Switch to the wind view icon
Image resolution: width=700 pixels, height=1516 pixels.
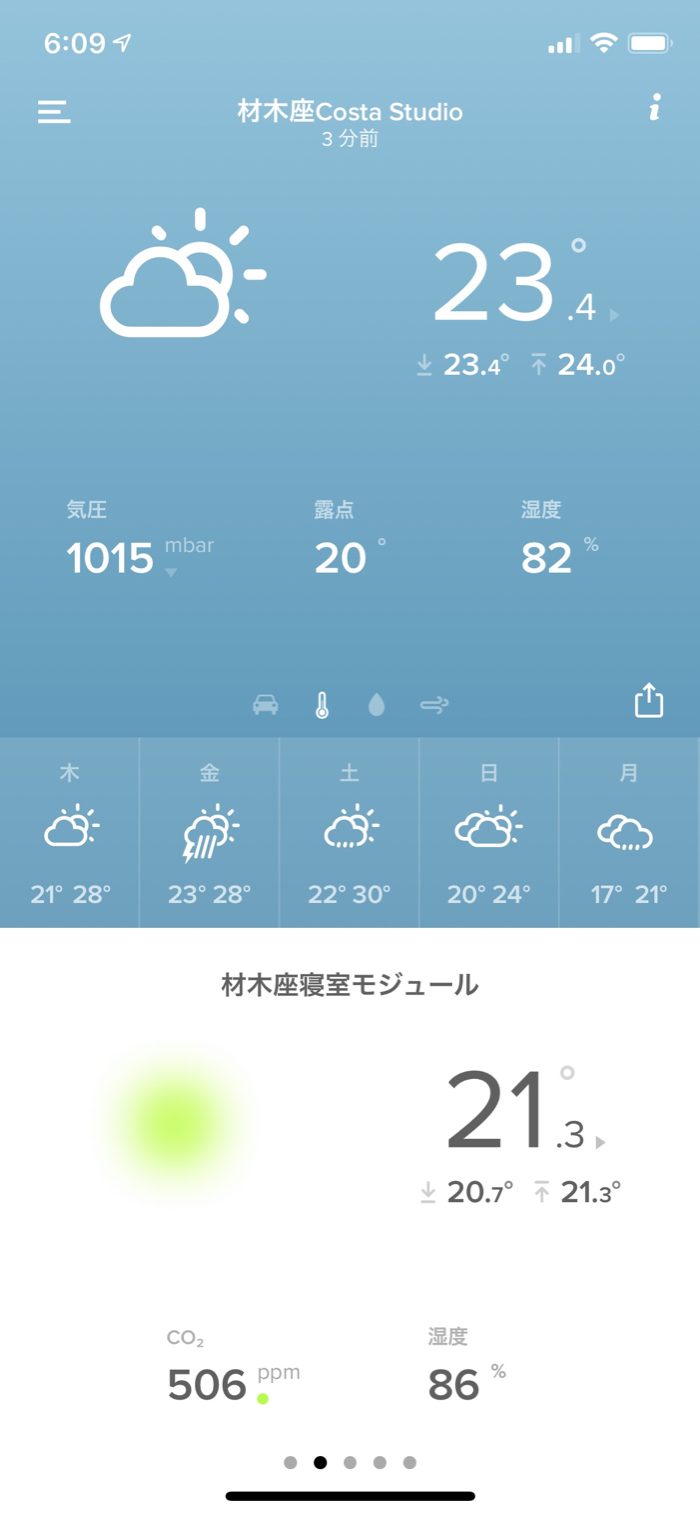click(434, 705)
